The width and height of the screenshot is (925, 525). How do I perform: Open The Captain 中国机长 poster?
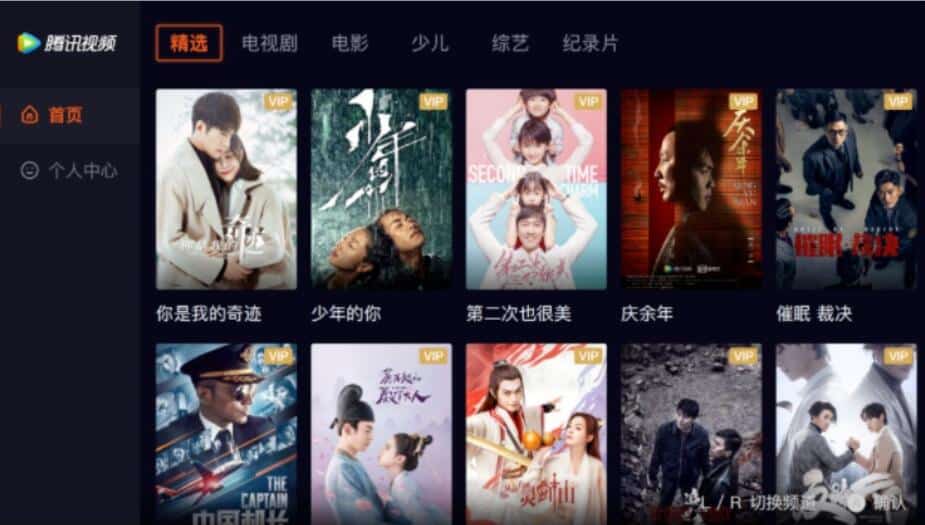[x=226, y=435]
